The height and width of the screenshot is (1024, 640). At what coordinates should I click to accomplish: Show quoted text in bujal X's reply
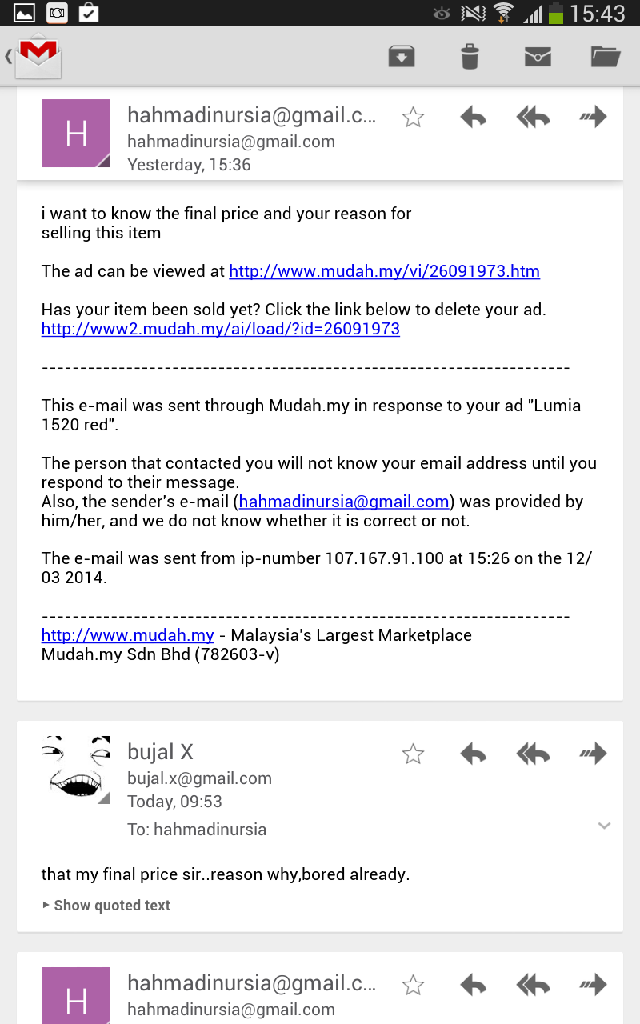point(106,905)
